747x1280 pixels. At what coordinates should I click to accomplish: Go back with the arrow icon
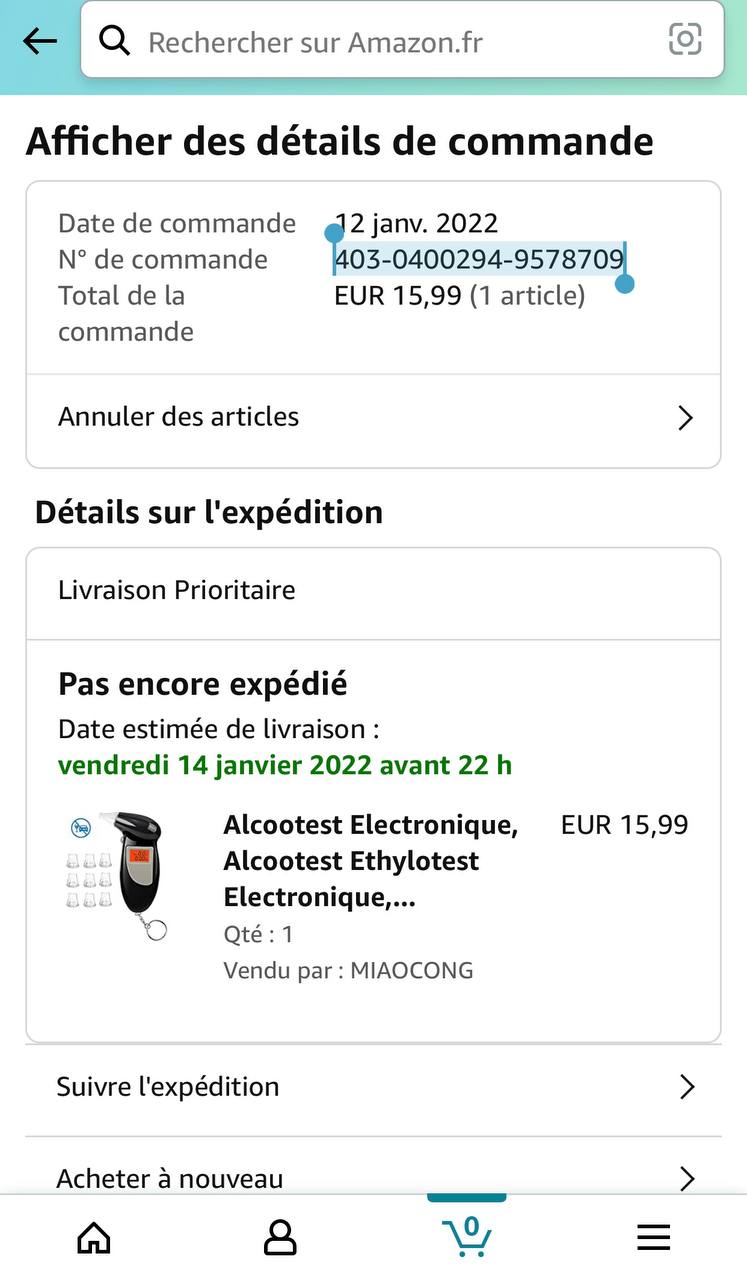[40, 41]
